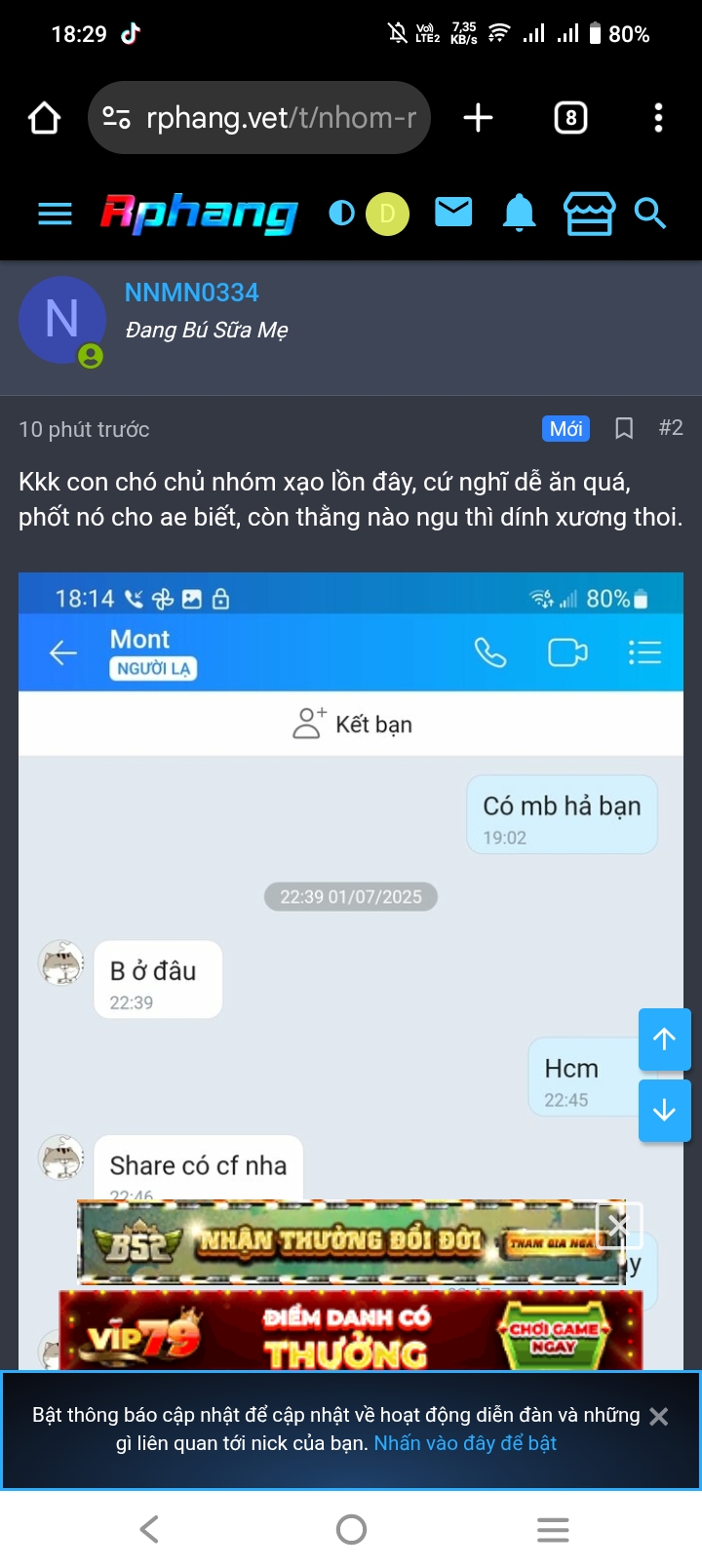Open the forum hamburger menu
The image size is (702, 1568).
point(55,214)
